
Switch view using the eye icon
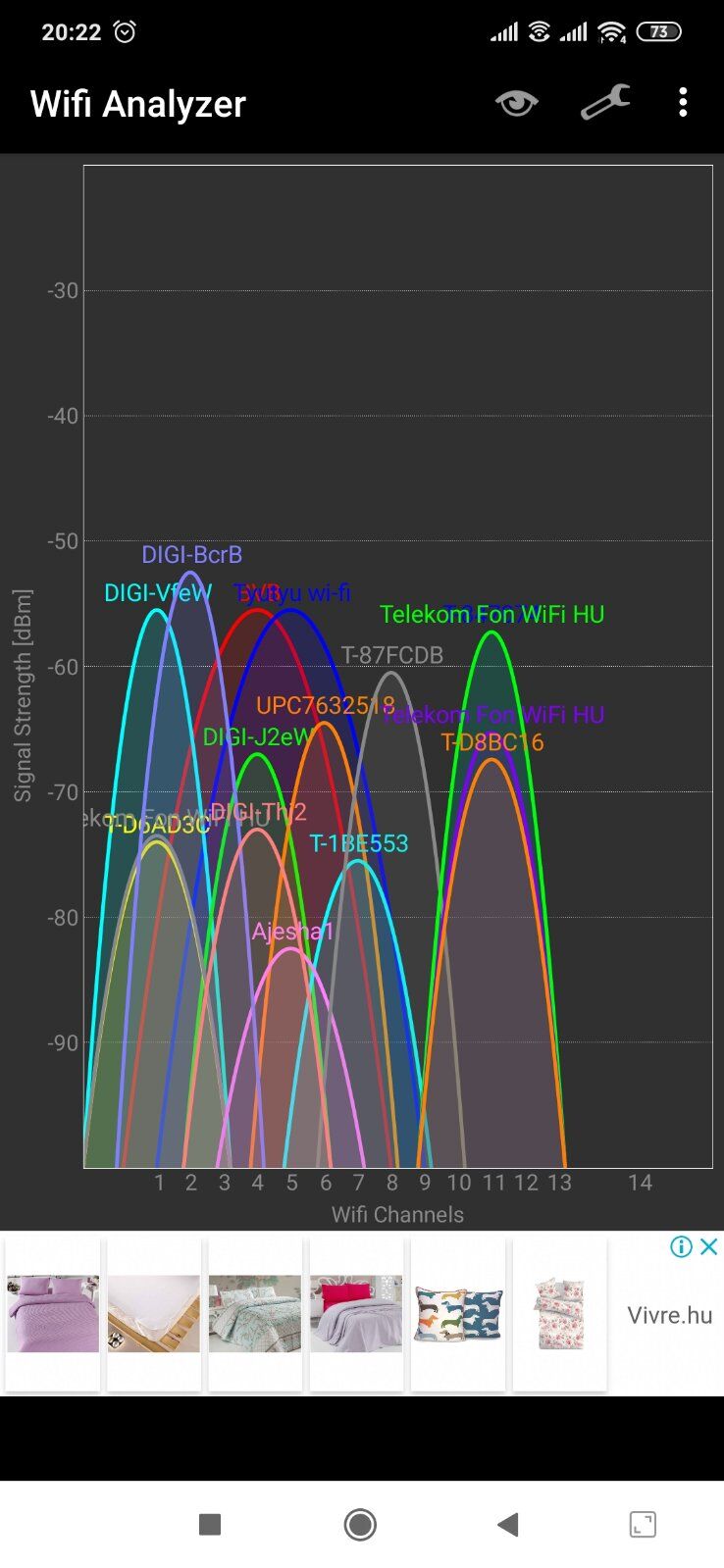516,103
